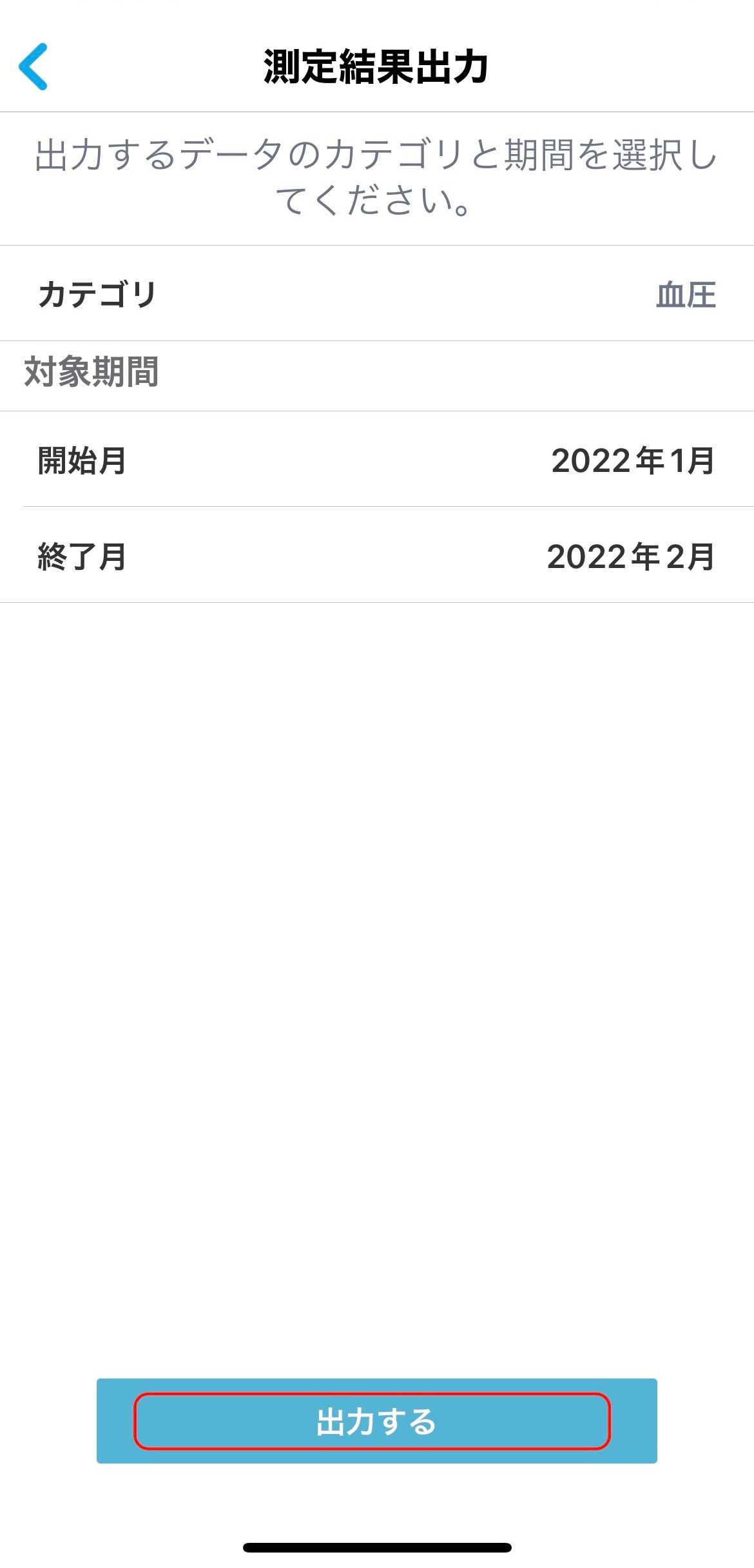Image resolution: width=754 pixels, height=1568 pixels.
Task: Open the カテゴリ row showing 血圧
Action: pyautogui.click(x=377, y=293)
